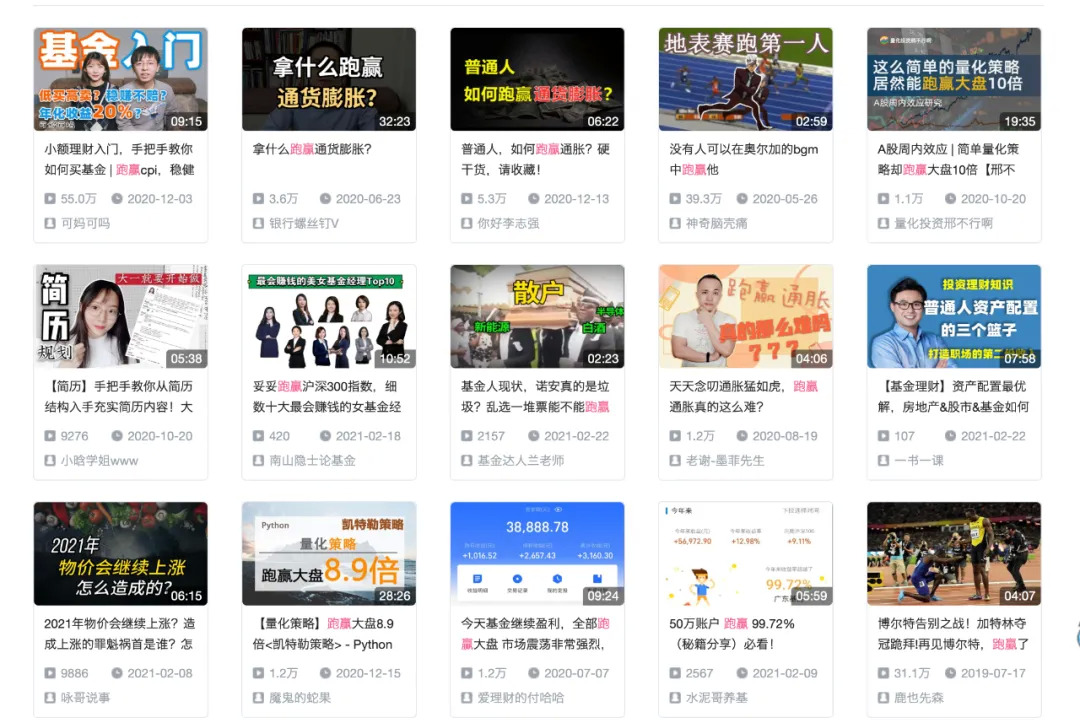Screen dimensions: 1080x723
Task: Open 最会赚钱的美女基金经理Top10 video
Action: [328, 316]
